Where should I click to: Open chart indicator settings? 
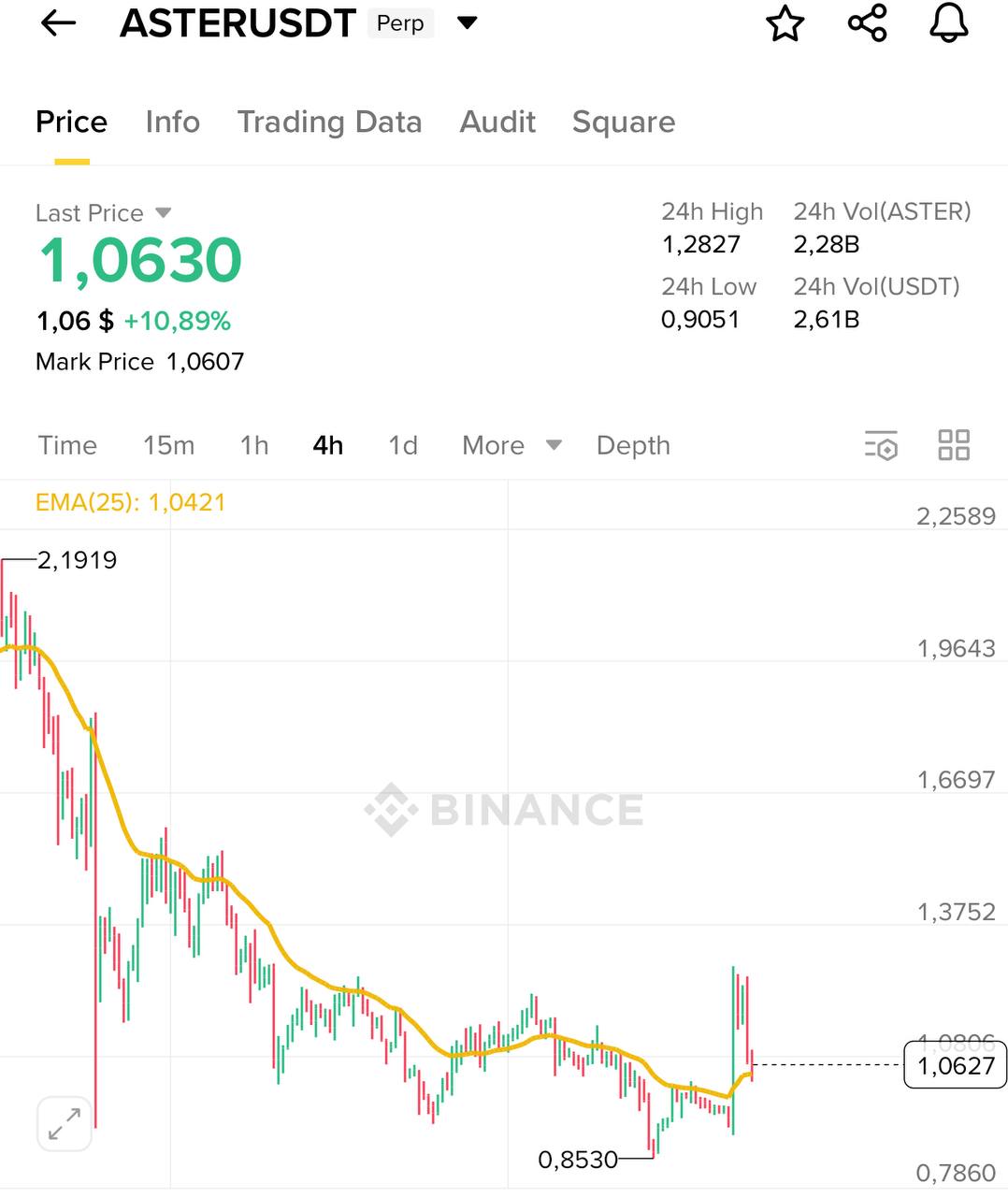pos(881,446)
